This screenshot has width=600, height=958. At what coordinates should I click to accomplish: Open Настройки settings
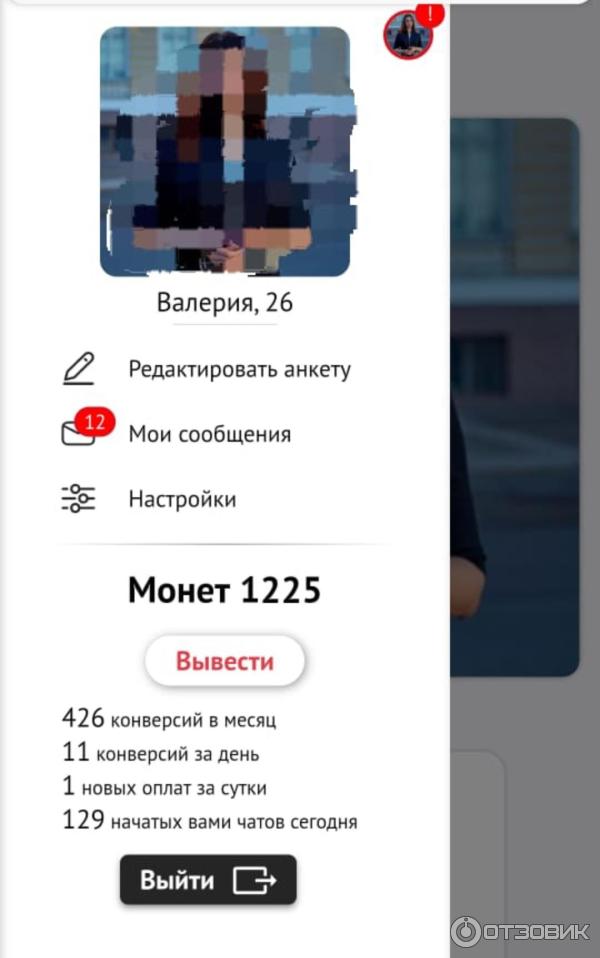[x=182, y=498]
